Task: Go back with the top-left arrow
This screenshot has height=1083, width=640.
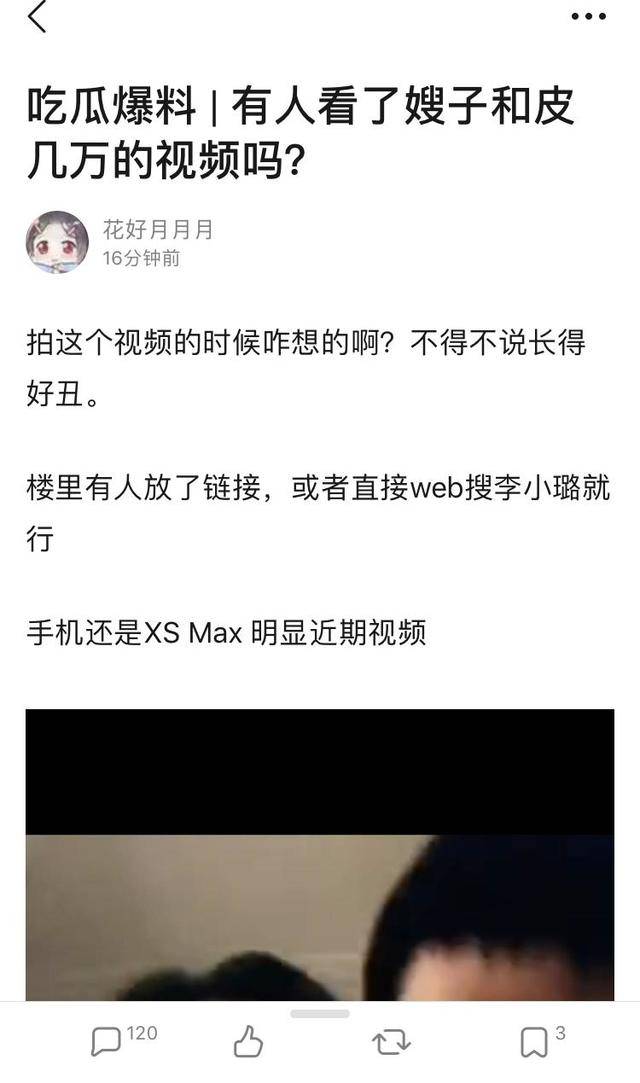Action: click(37, 16)
